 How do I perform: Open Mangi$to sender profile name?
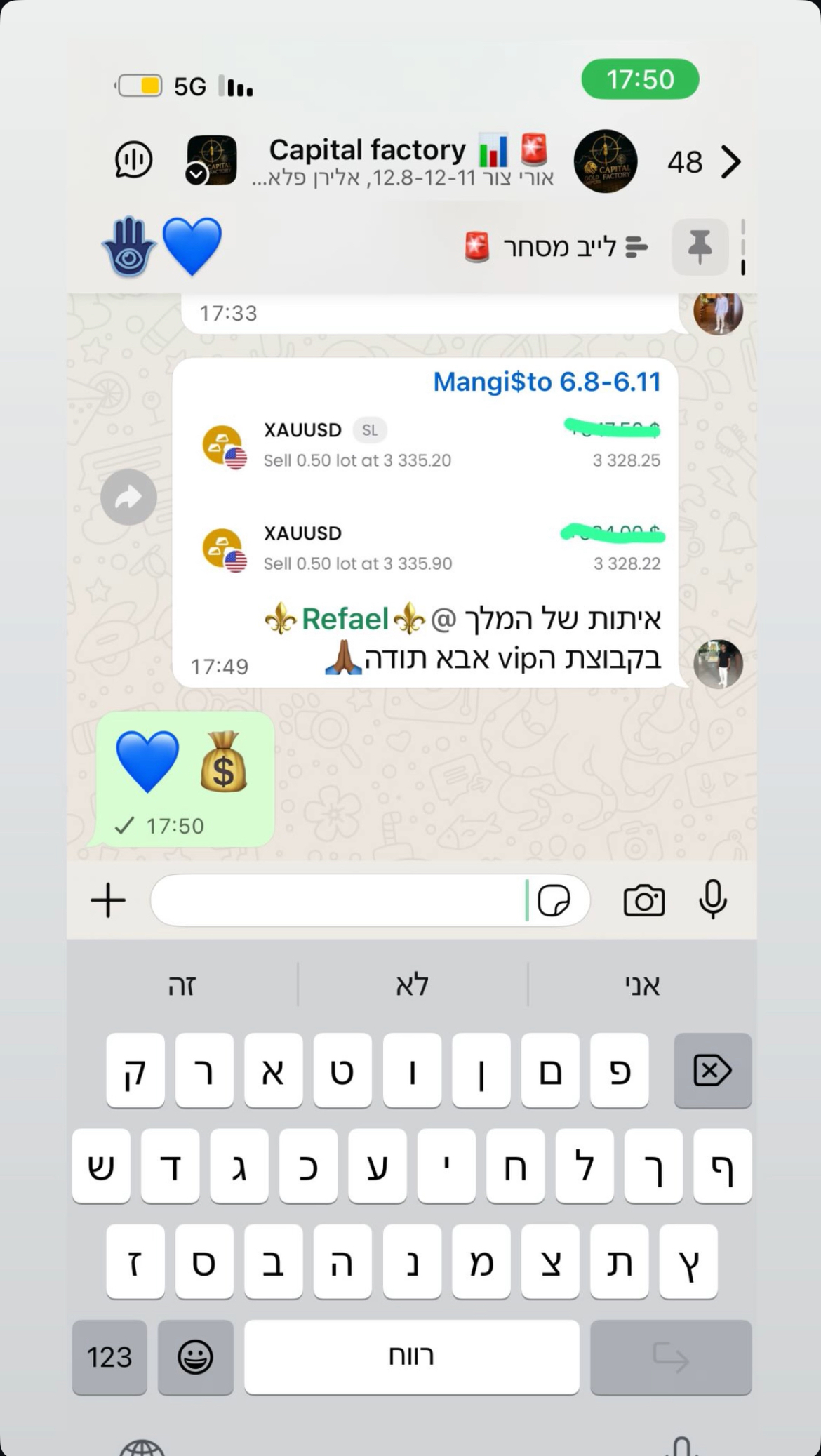pos(547,382)
